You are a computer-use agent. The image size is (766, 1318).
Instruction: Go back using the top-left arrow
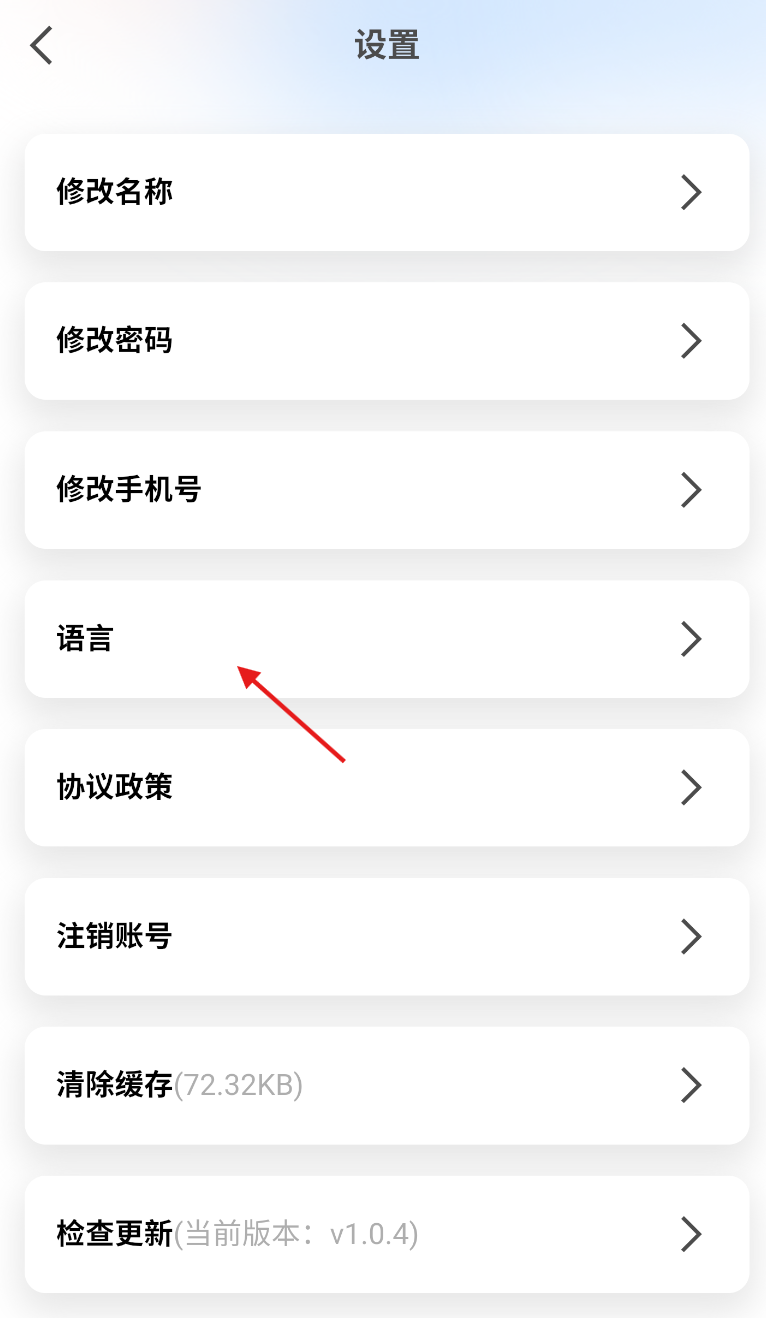41,46
